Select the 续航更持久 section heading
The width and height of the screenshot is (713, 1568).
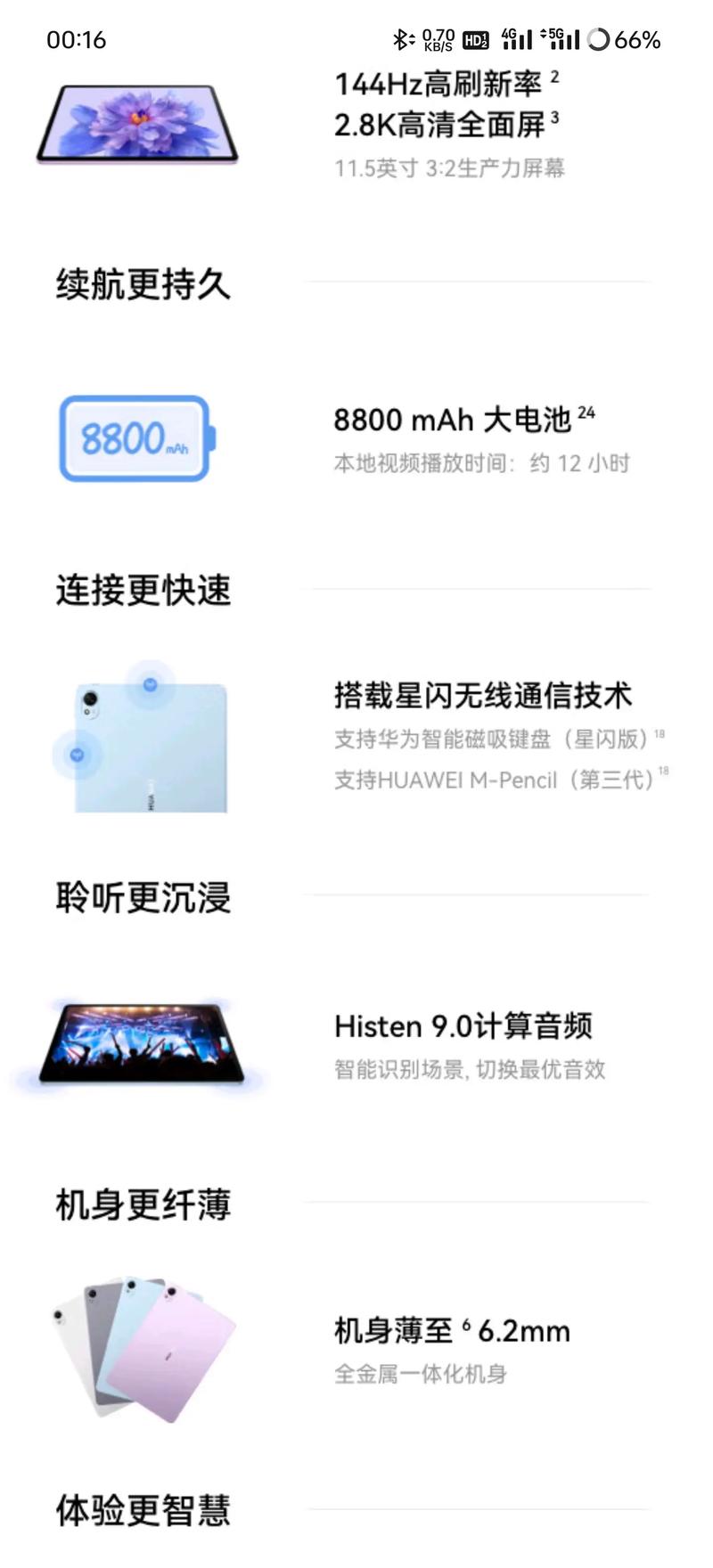143,285
